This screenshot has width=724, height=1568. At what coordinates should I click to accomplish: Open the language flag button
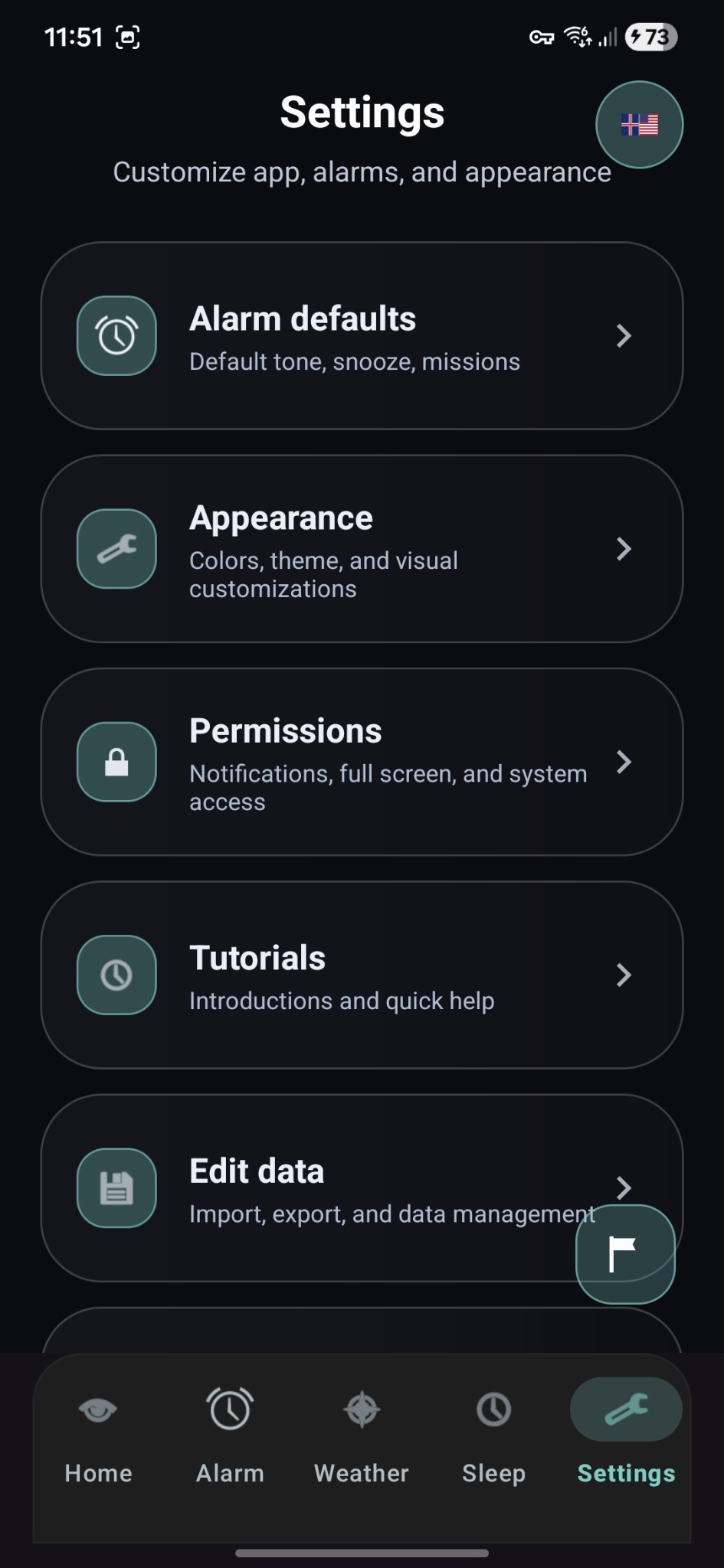click(639, 125)
